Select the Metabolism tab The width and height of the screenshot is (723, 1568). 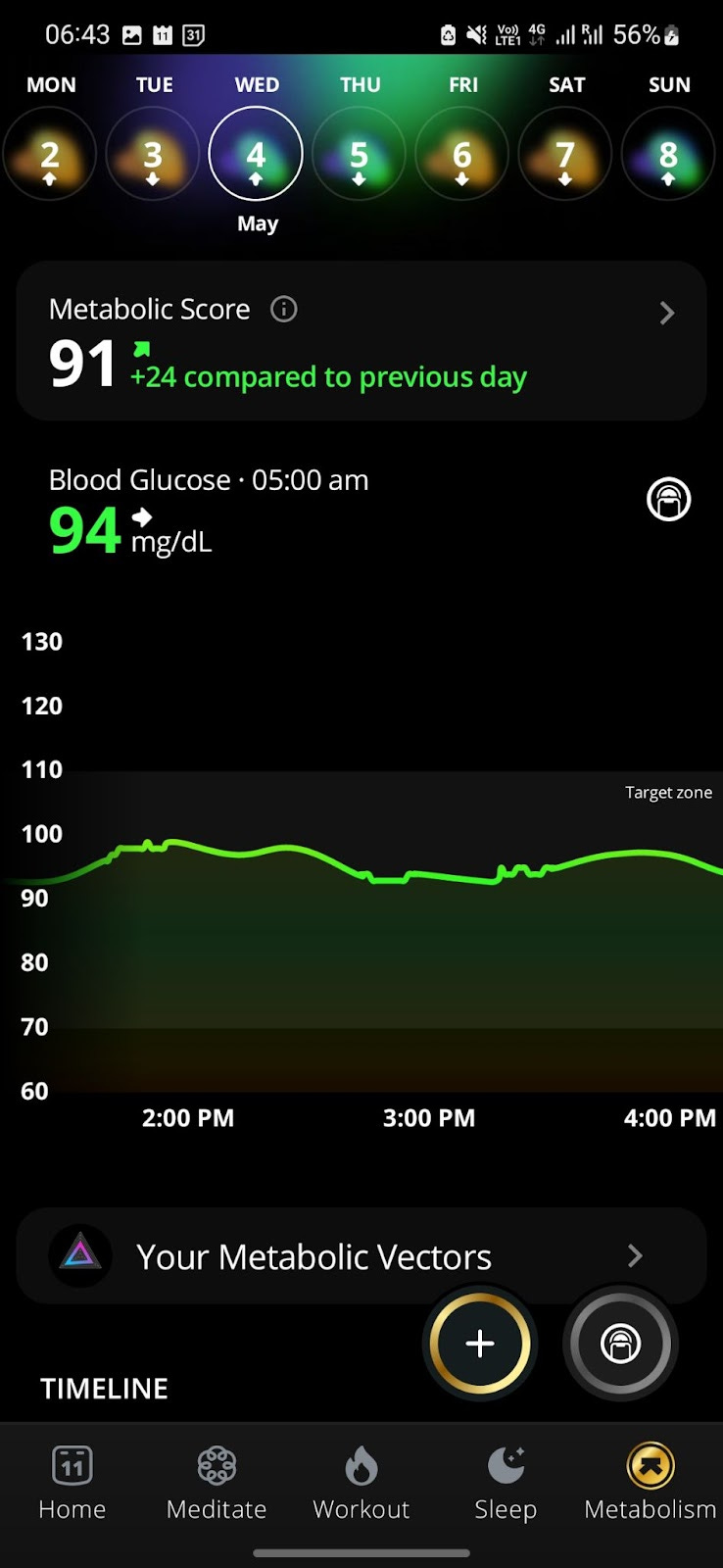pos(651,1484)
